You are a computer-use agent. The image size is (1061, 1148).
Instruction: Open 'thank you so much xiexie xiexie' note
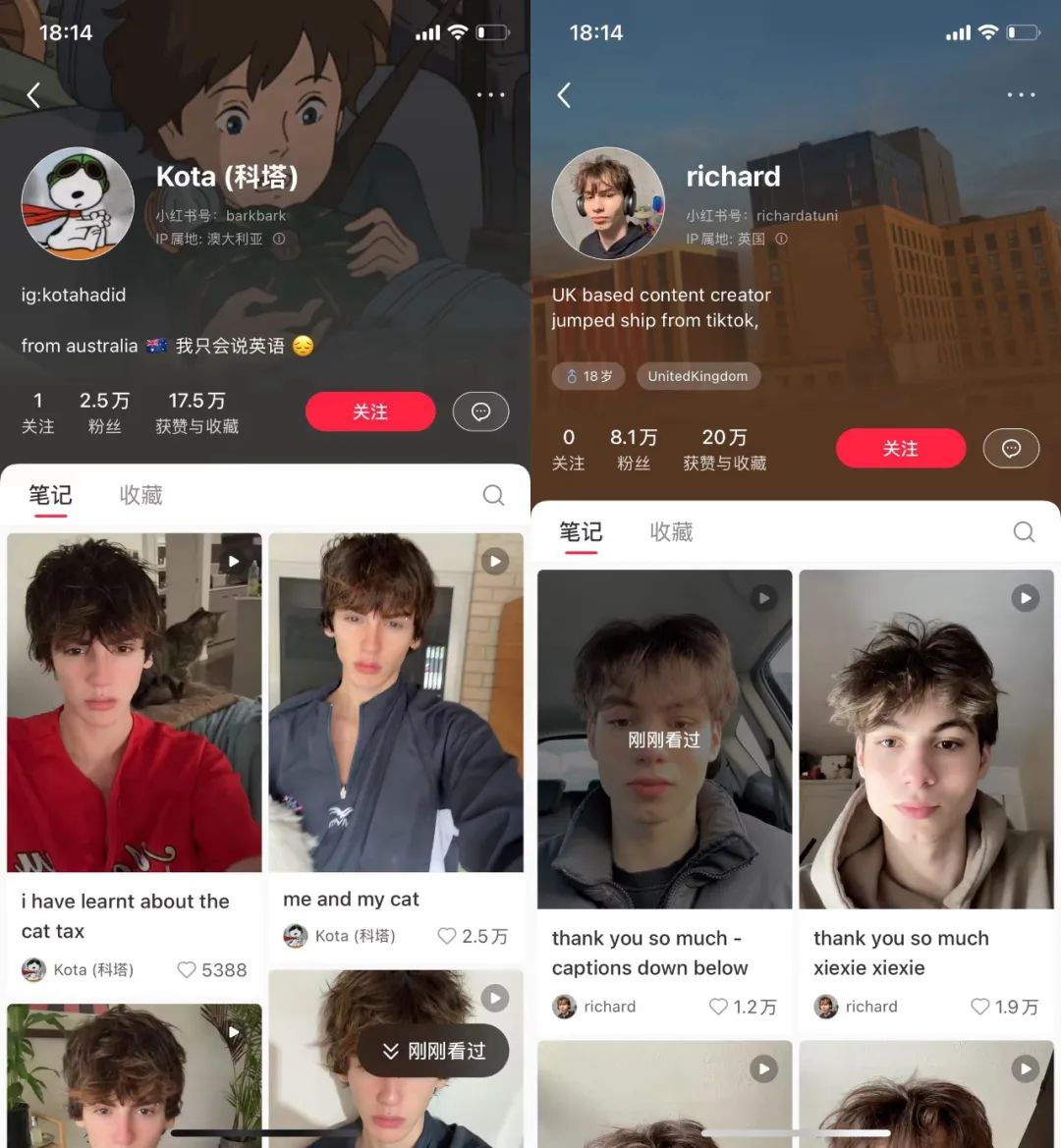pyautogui.click(x=926, y=739)
